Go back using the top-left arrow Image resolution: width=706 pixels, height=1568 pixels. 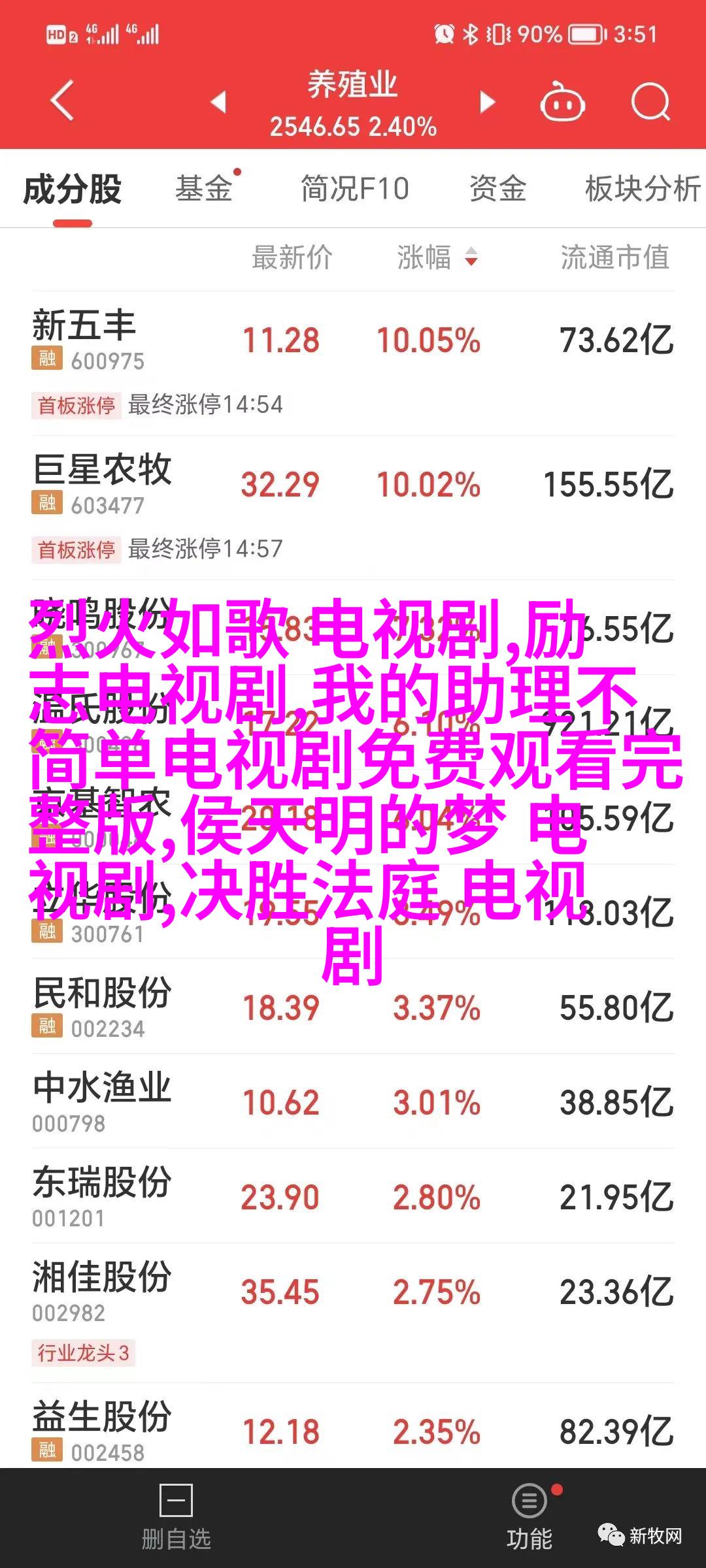click(63, 101)
